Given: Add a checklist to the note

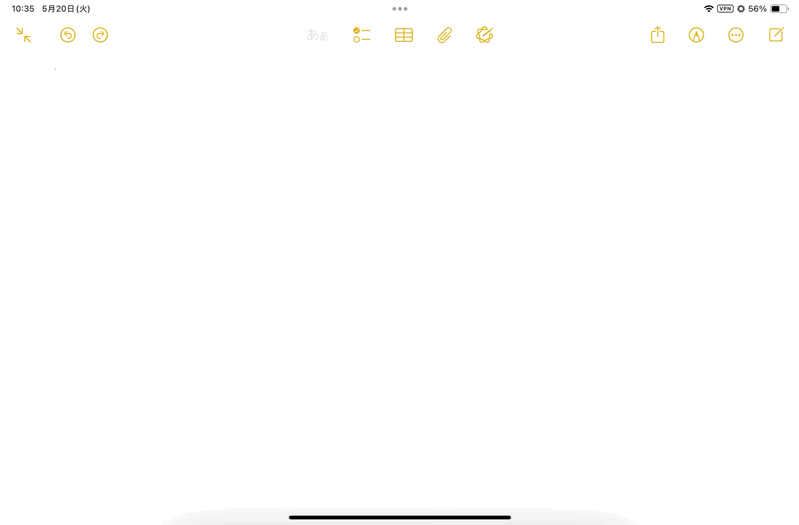Looking at the screenshot, I should (x=361, y=35).
